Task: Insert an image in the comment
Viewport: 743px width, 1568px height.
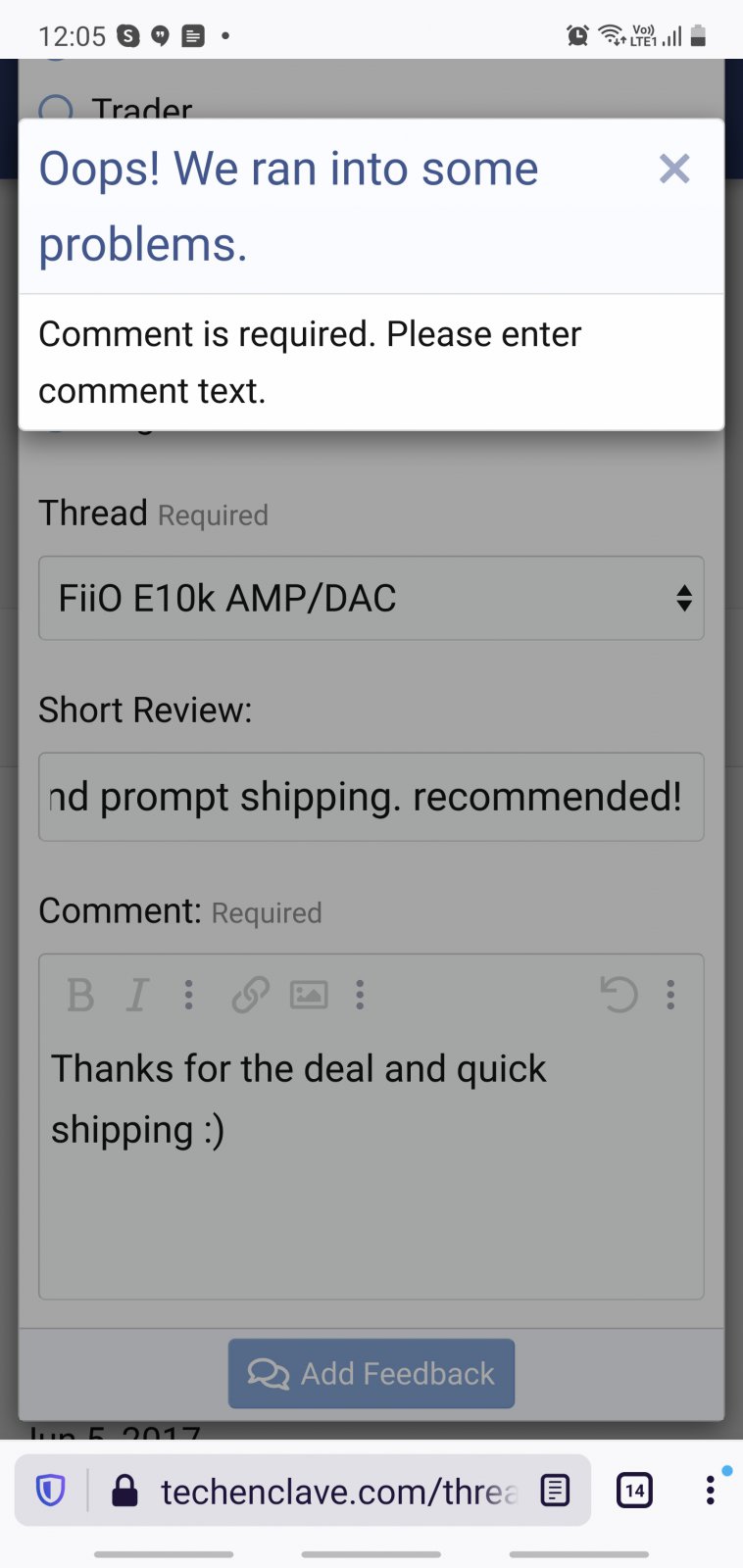Action: click(x=309, y=995)
